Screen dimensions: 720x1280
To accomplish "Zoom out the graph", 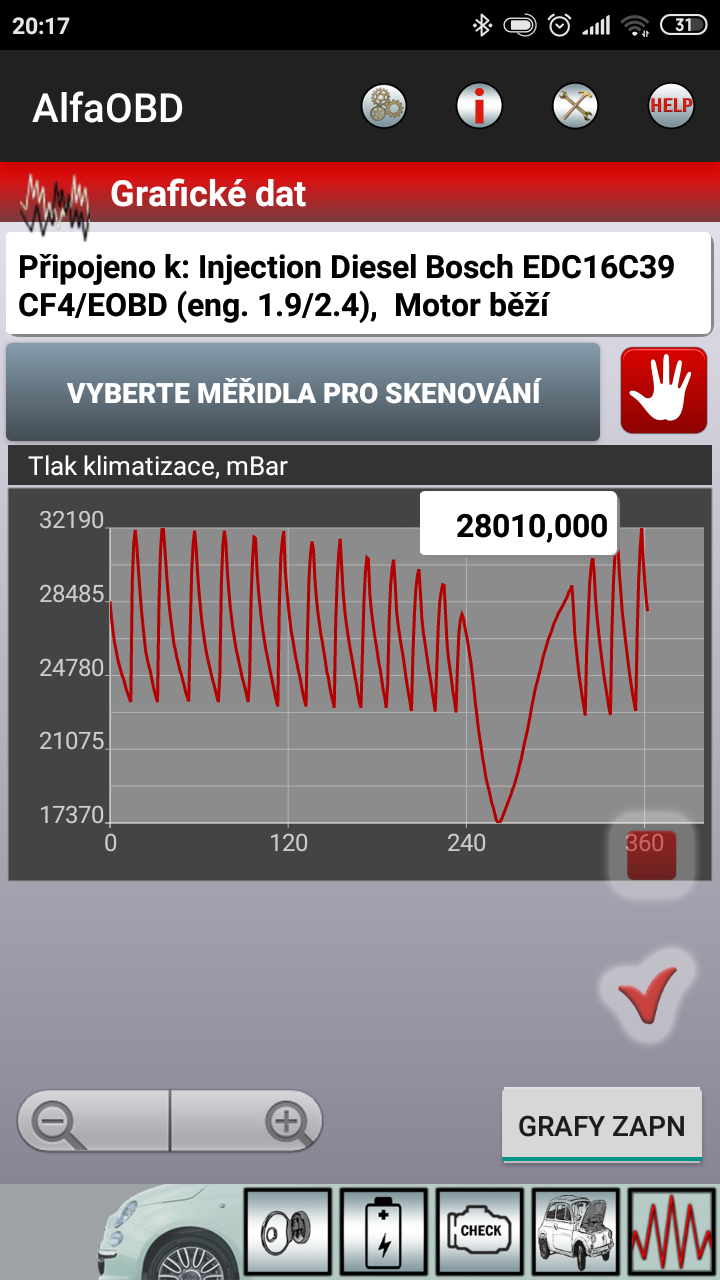I will [x=93, y=1121].
